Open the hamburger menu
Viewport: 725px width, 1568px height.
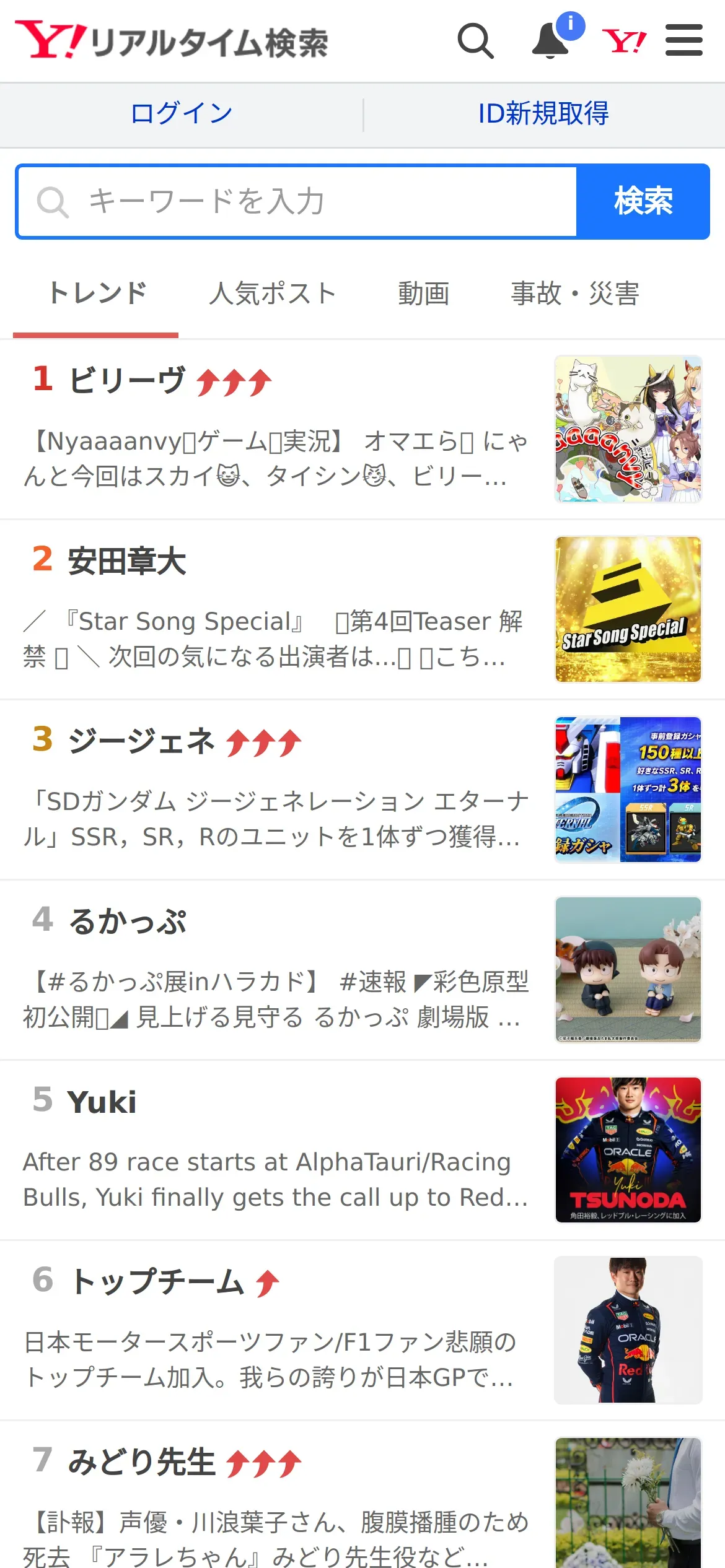683,41
